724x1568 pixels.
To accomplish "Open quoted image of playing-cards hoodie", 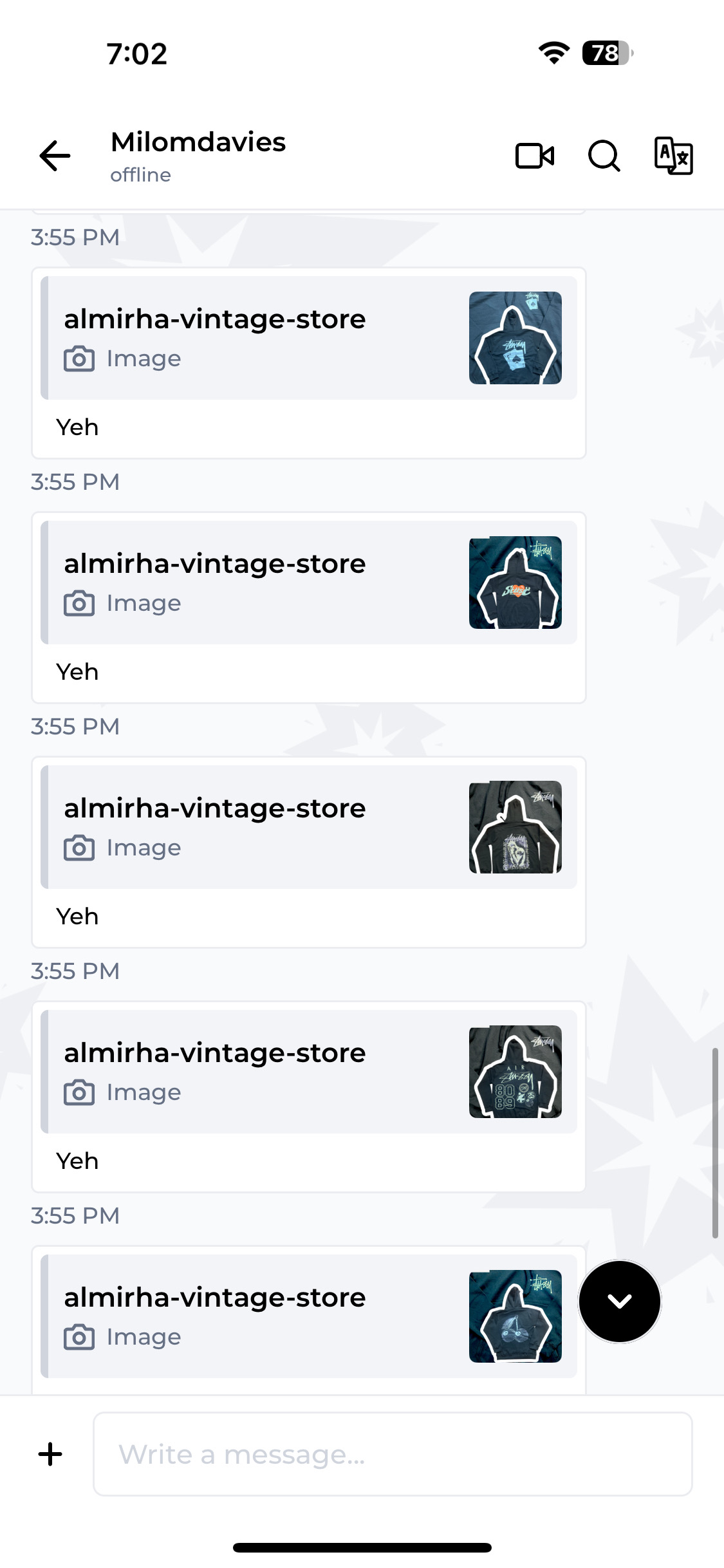I will click(515, 338).
